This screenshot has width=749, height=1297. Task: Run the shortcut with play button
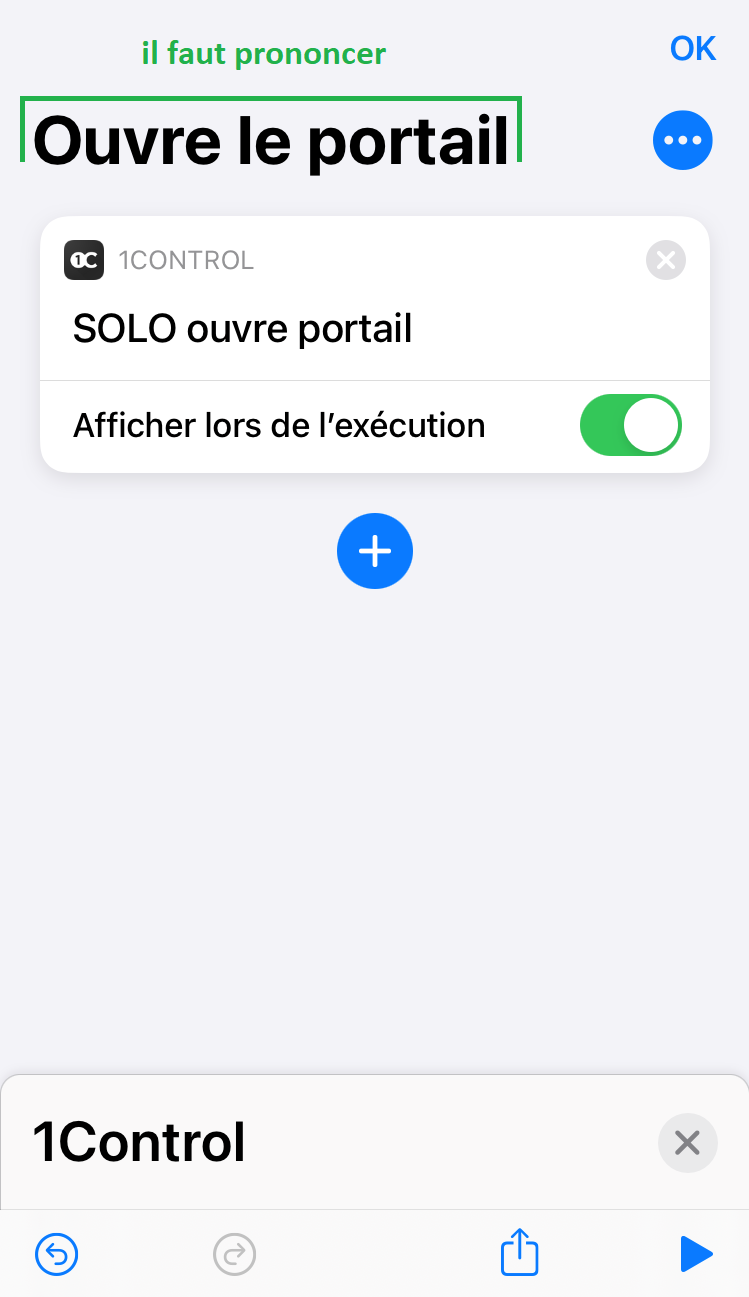click(x=696, y=1253)
